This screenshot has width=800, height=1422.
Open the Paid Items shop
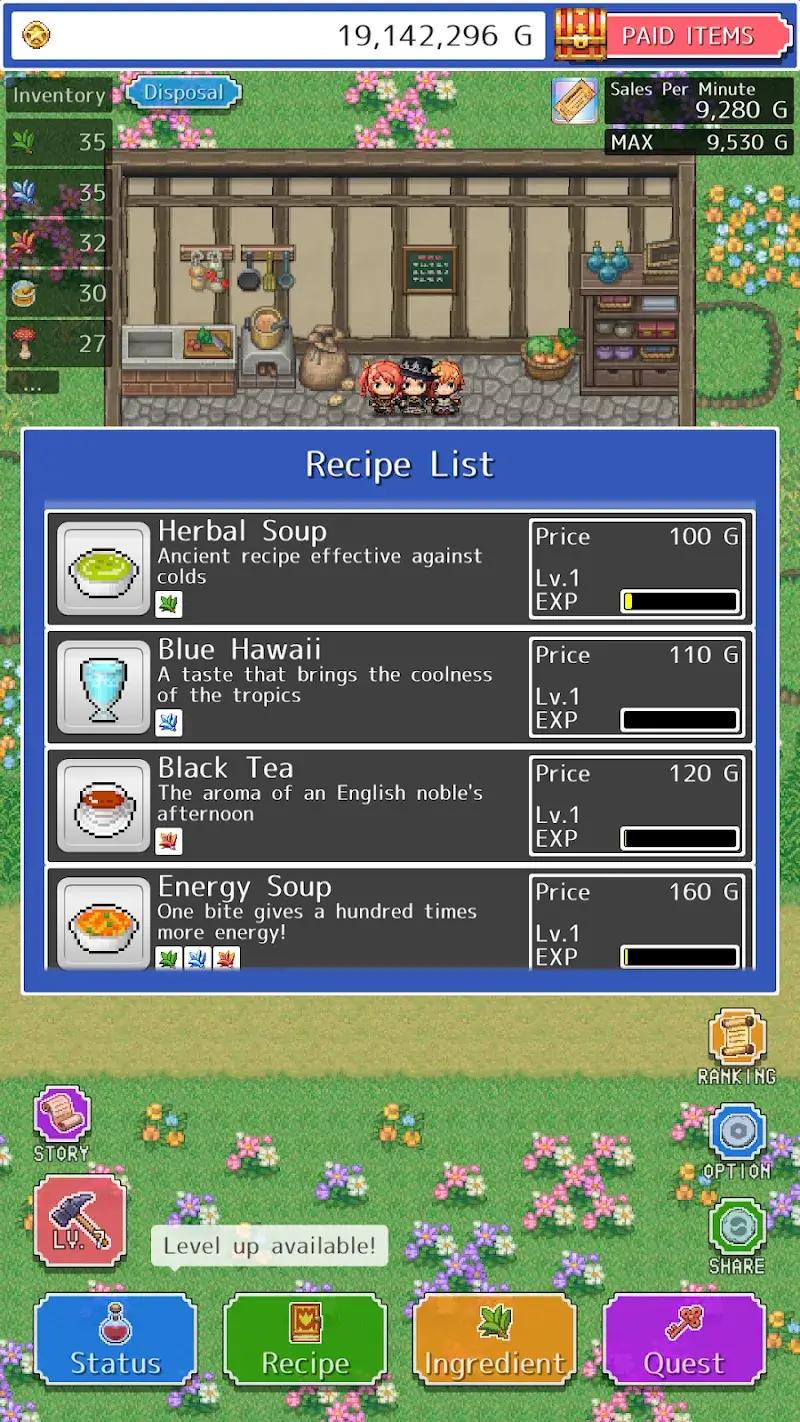tap(673, 36)
